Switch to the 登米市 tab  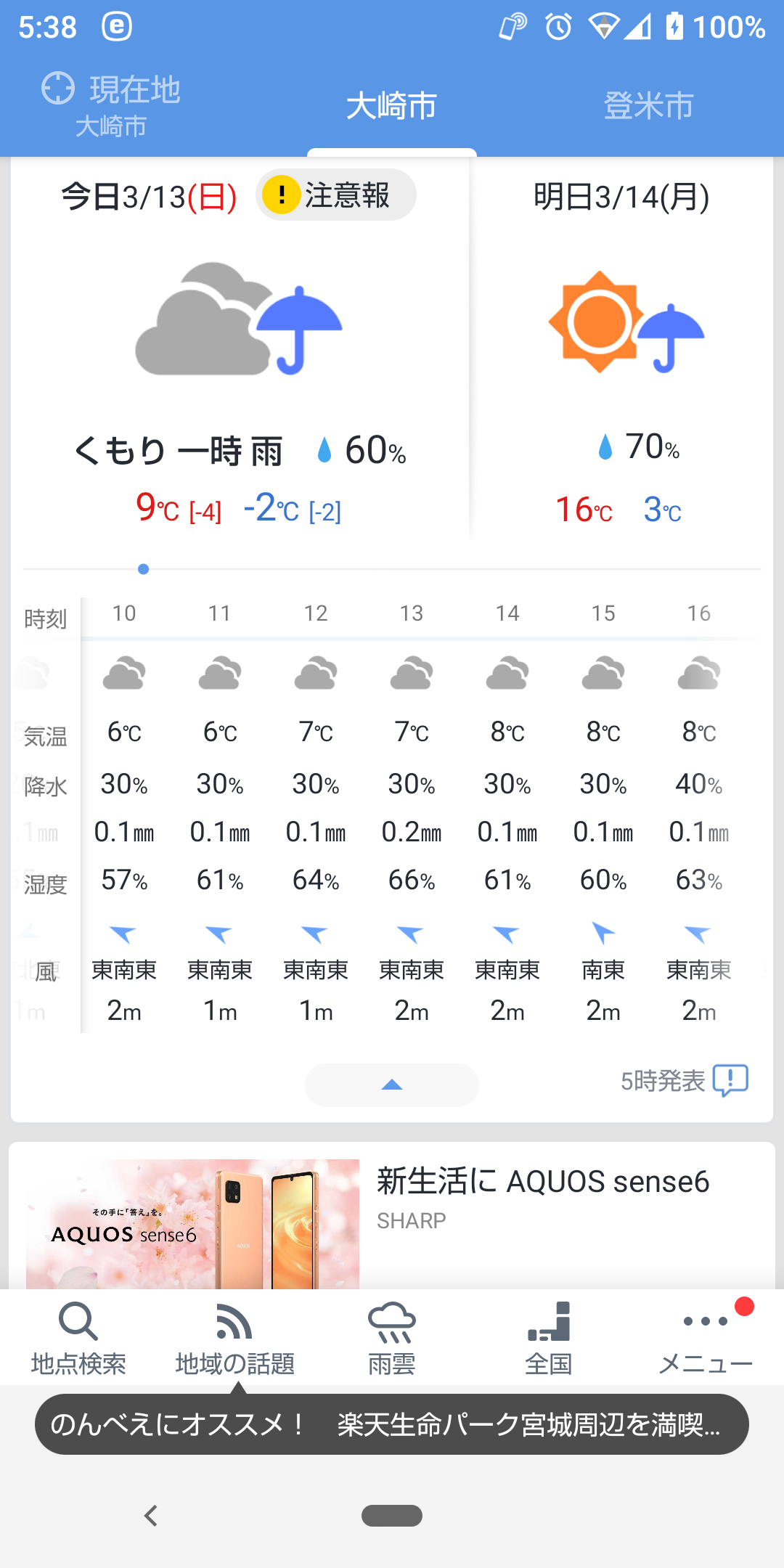click(649, 106)
